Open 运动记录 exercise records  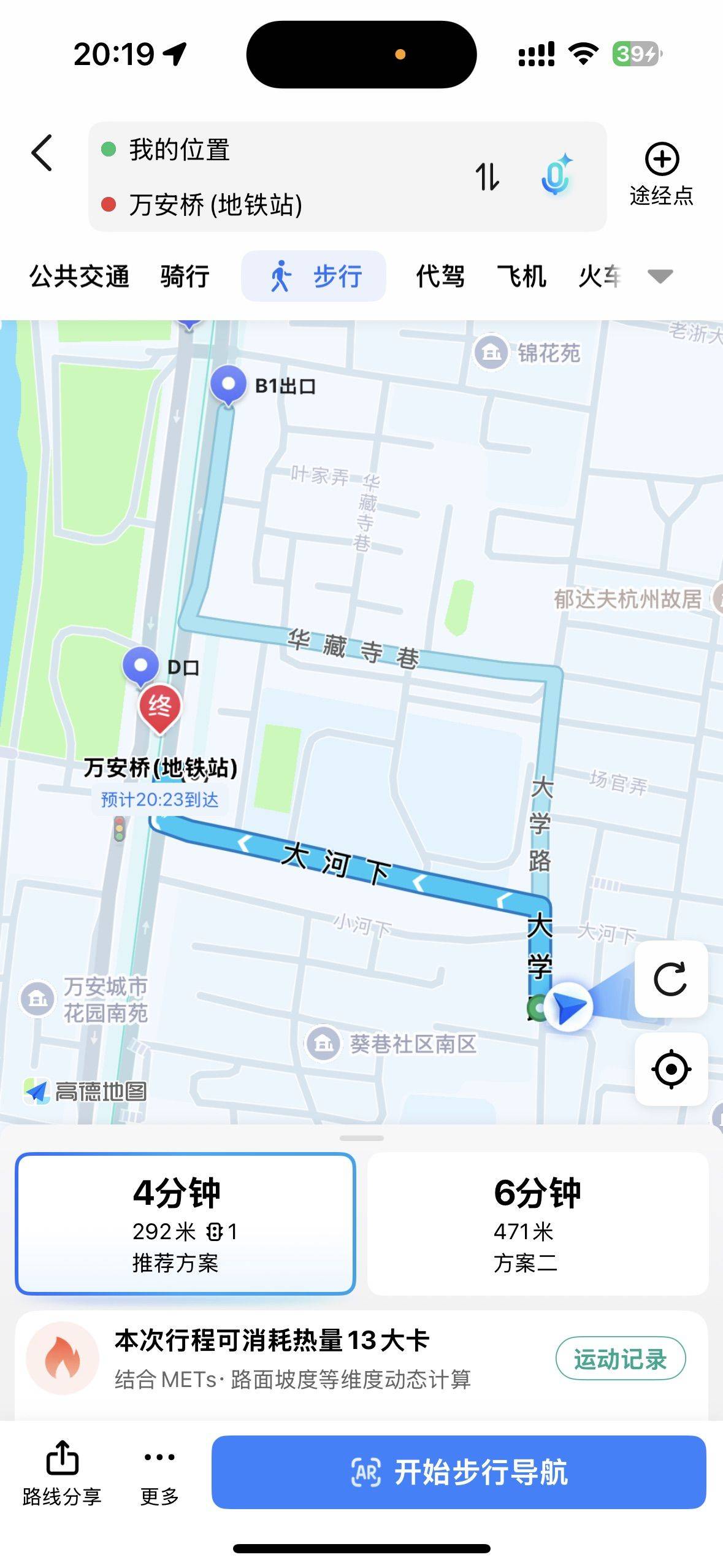[x=621, y=1359]
